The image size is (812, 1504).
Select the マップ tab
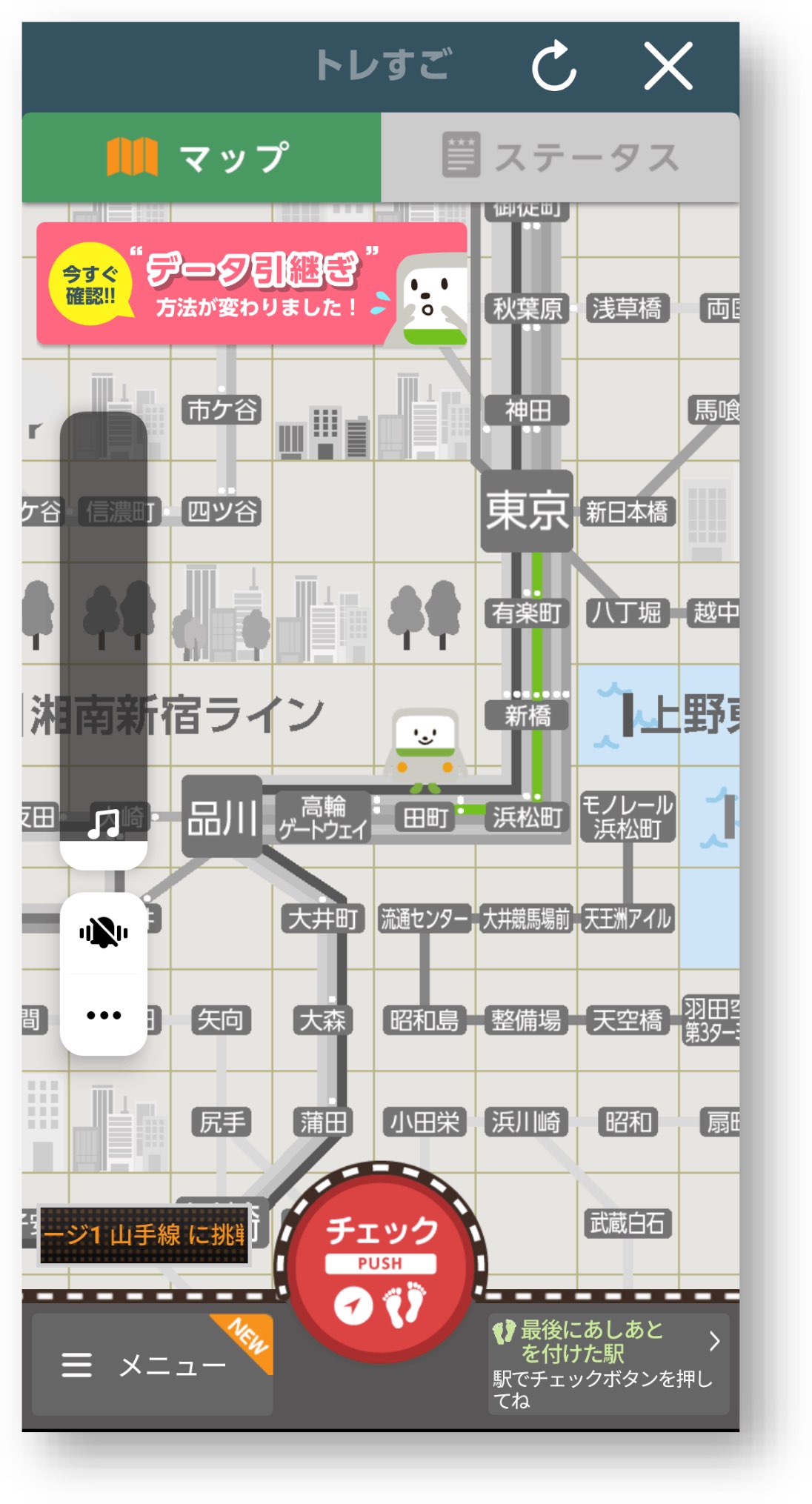pyautogui.click(x=201, y=157)
